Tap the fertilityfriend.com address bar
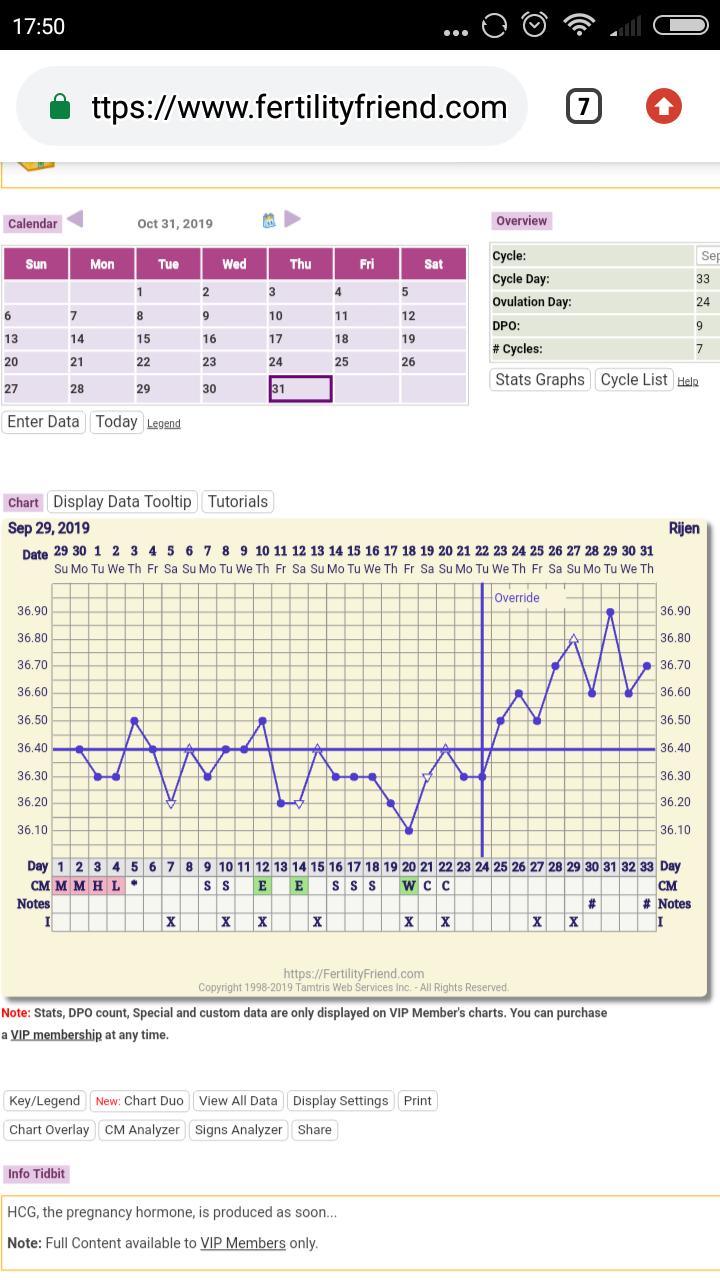Viewport: 720px width, 1280px height. point(298,107)
